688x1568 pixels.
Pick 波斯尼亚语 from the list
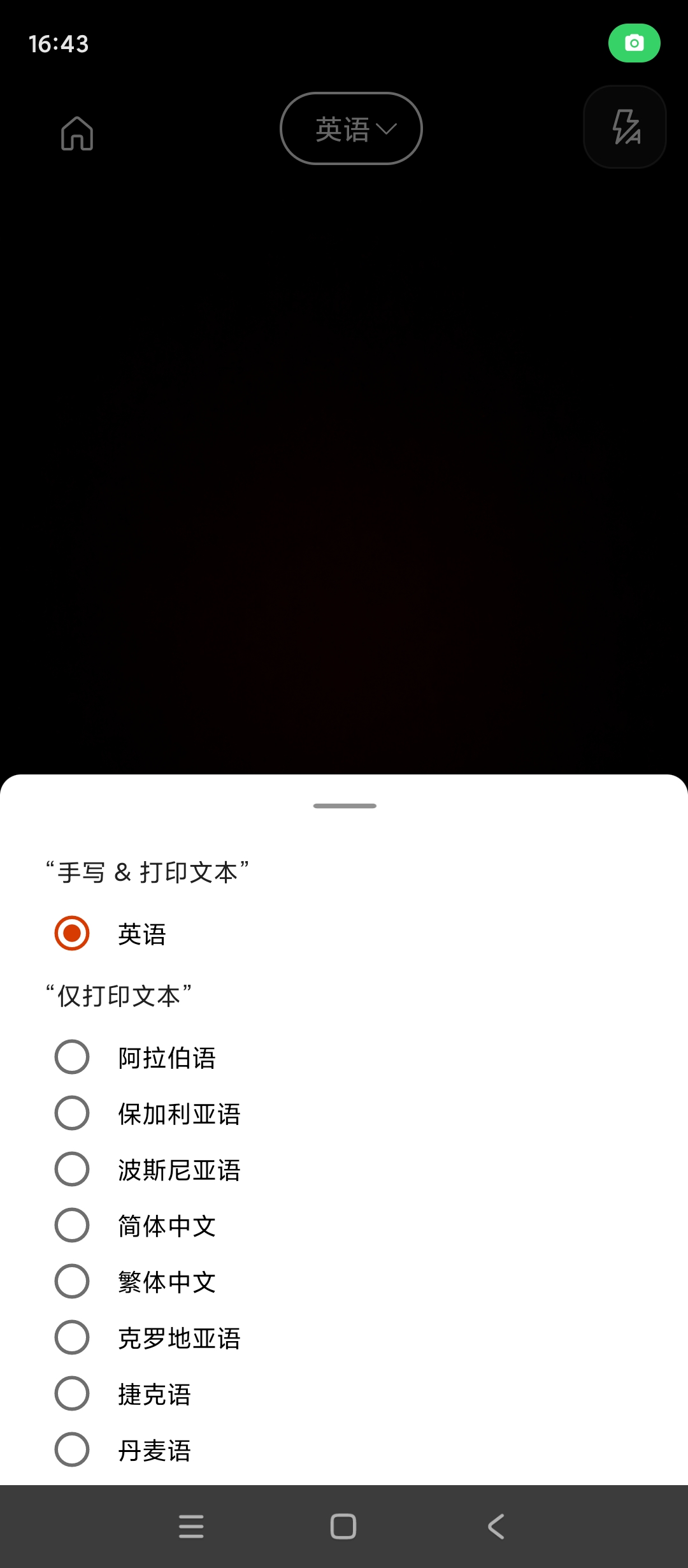click(72, 1169)
